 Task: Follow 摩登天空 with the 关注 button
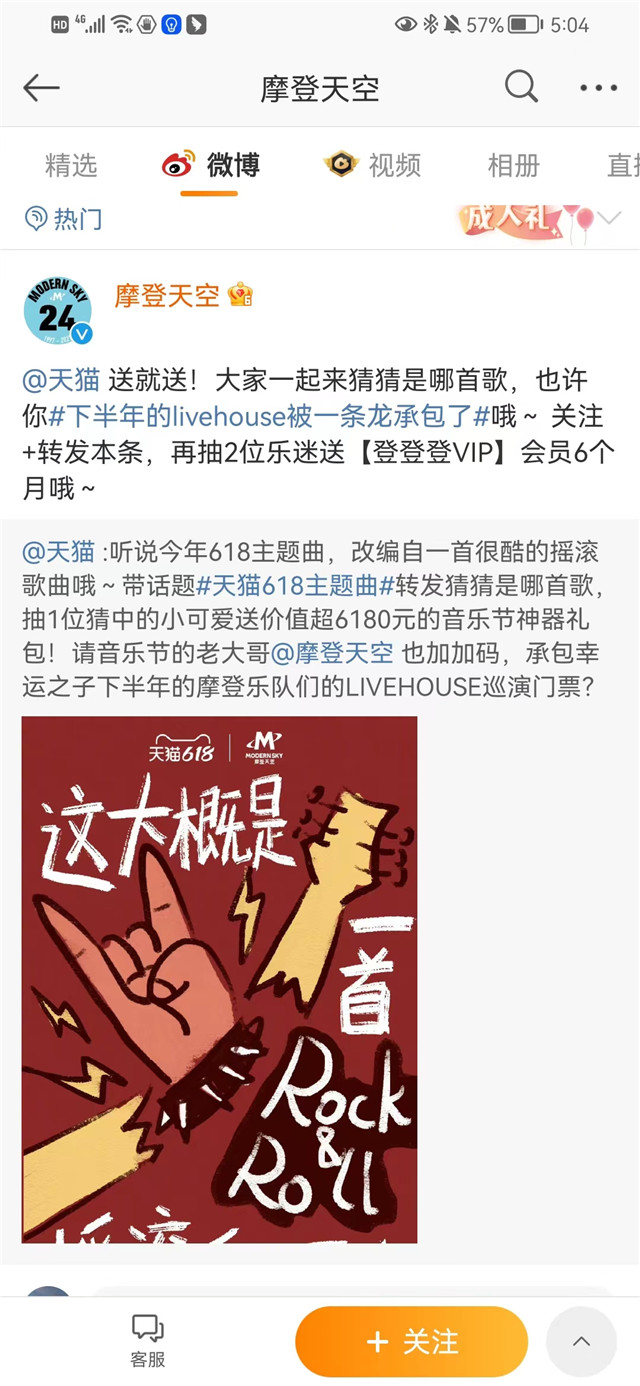pyautogui.click(x=411, y=1341)
